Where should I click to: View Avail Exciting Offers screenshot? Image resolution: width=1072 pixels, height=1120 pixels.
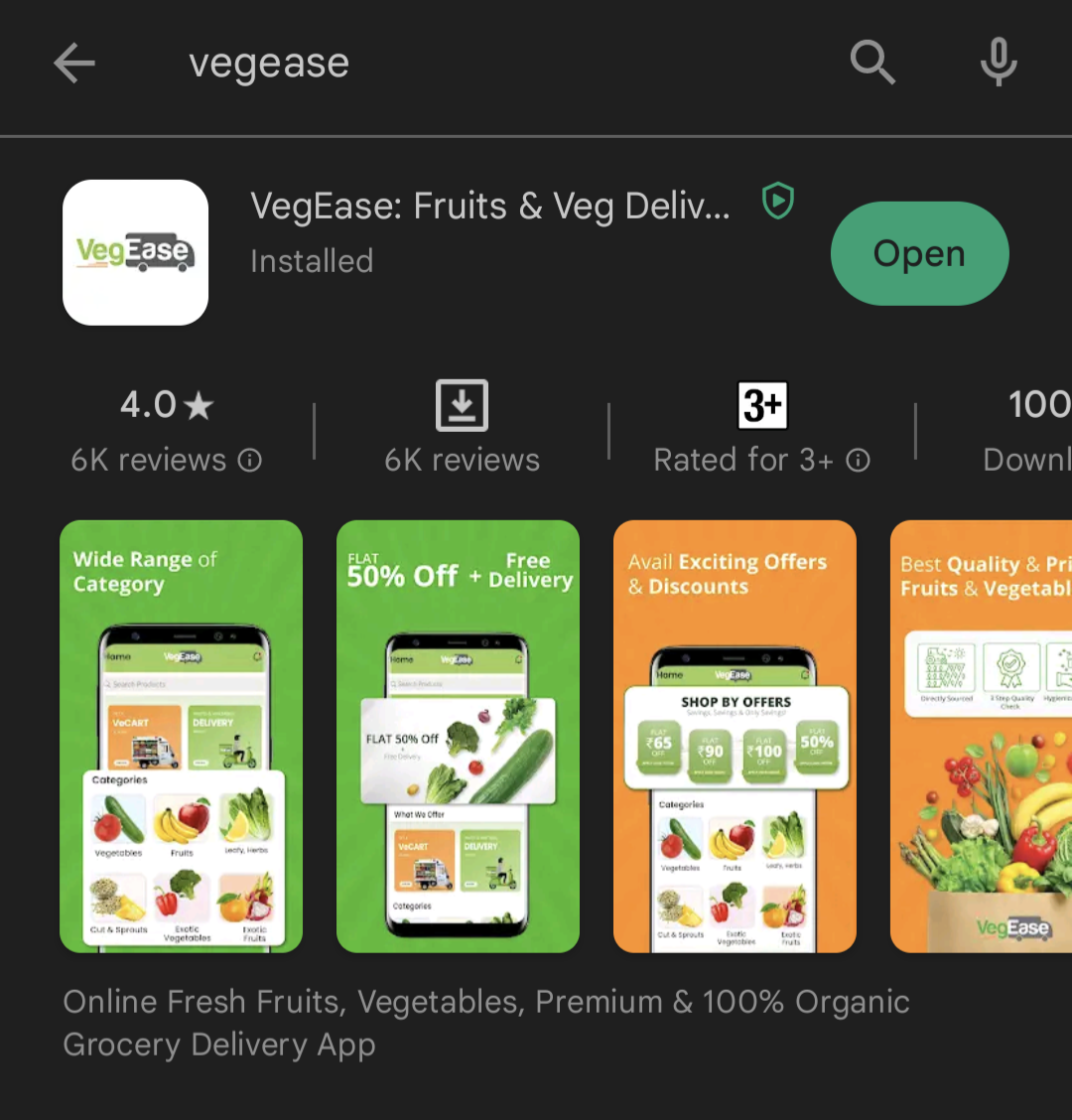[735, 736]
